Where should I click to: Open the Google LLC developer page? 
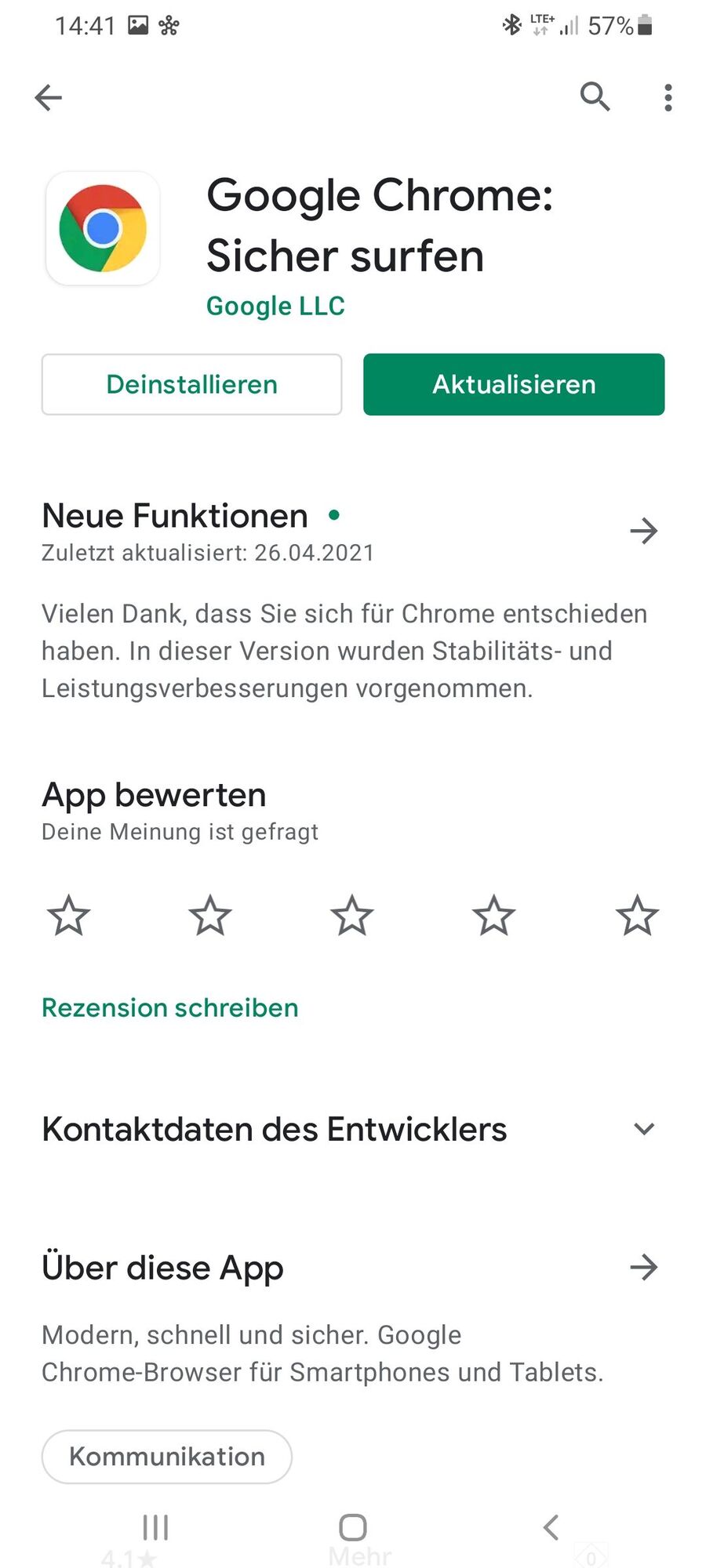click(275, 306)
